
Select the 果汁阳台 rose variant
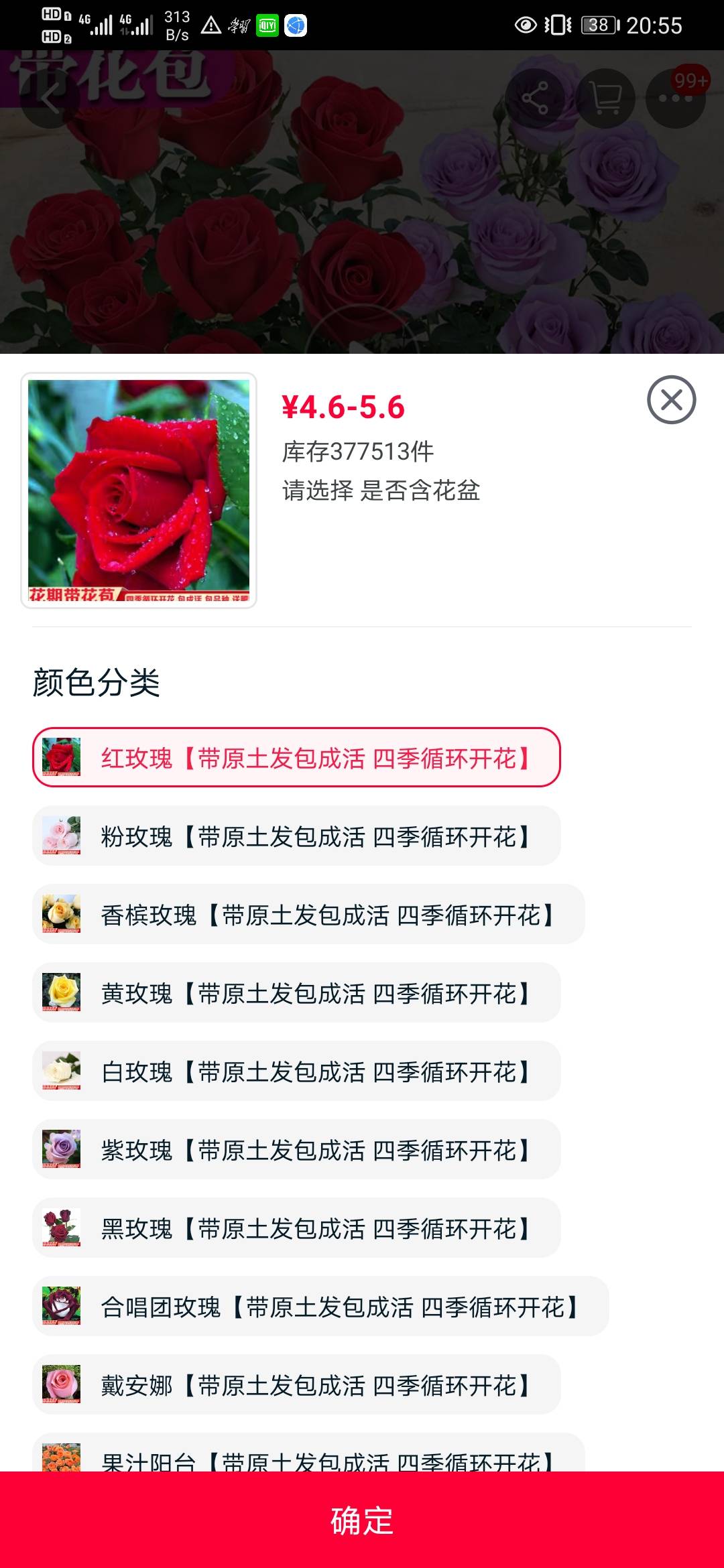[308, 1453]
